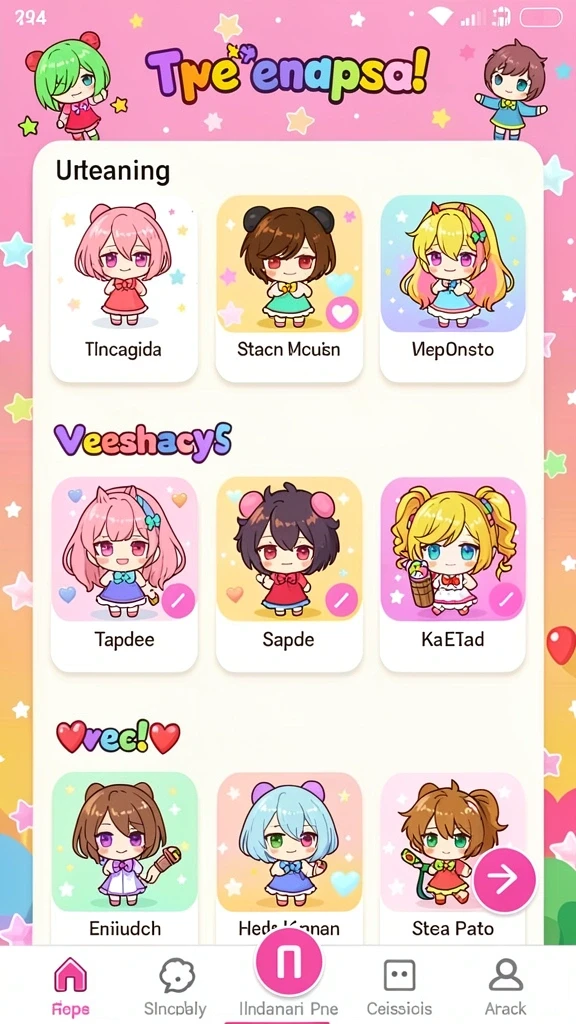Screen dimensions: 576x1024
Task: Switch to the Slncpbly tab
Action: tap(176, 986)
